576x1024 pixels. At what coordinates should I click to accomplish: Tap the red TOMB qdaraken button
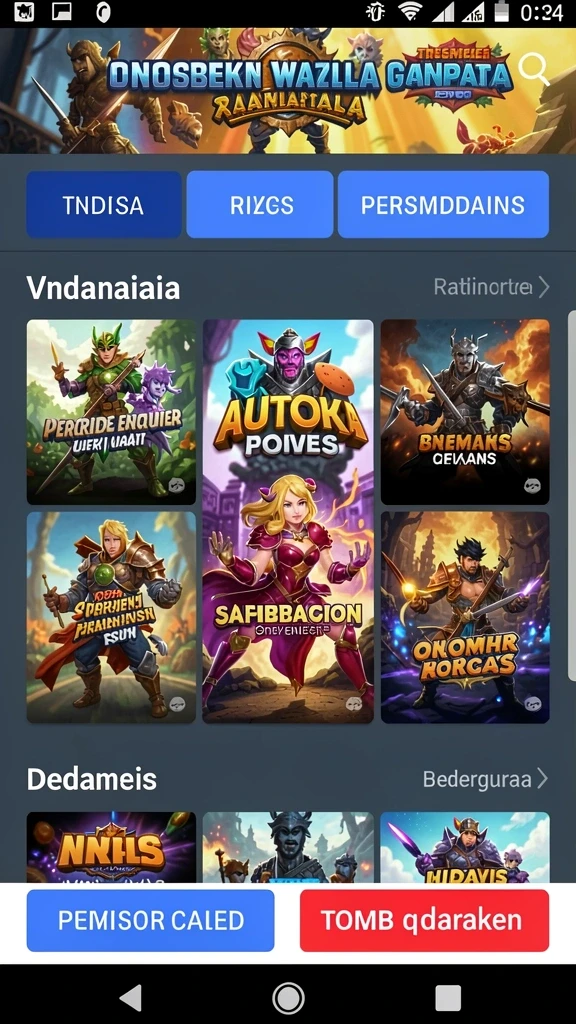(x=424, y=920)
